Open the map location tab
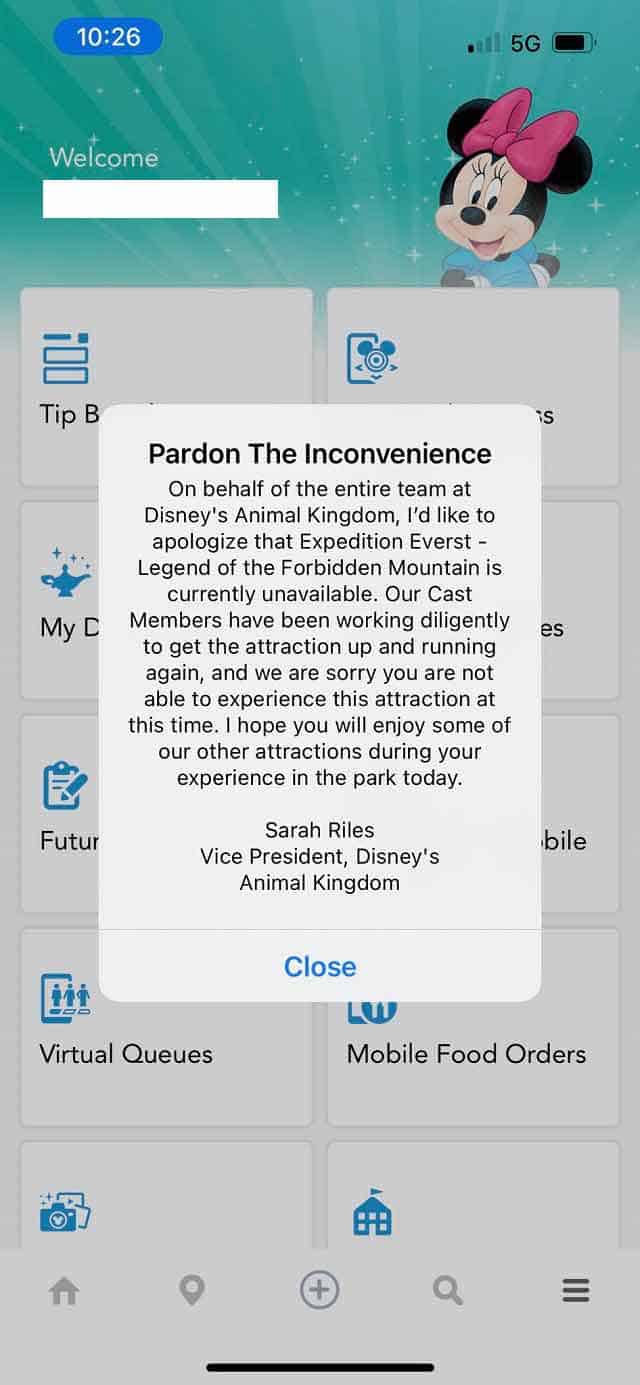Image resolution: width=640 pixels, height=1385 pixels. [x=192, y=1291]
